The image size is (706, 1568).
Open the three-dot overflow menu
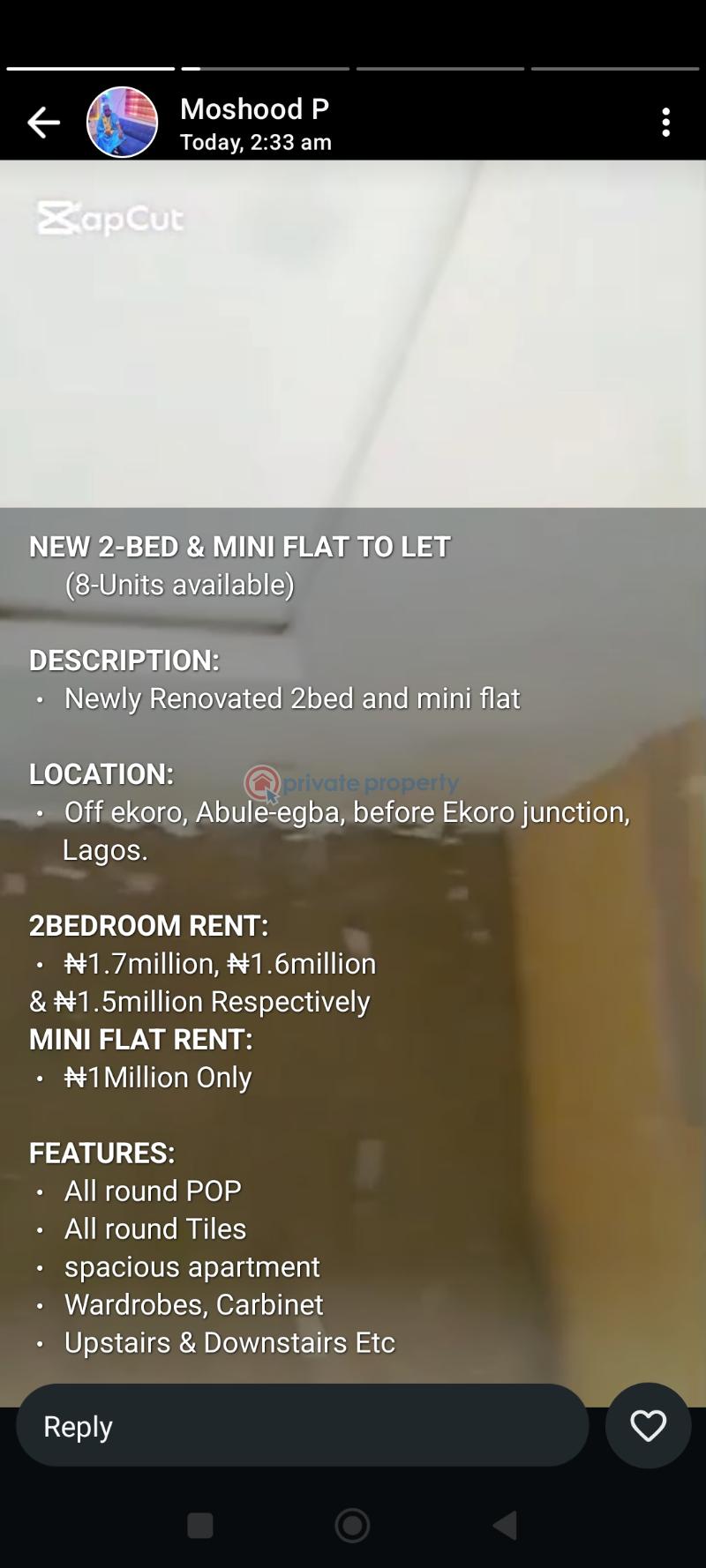point(665,123)
